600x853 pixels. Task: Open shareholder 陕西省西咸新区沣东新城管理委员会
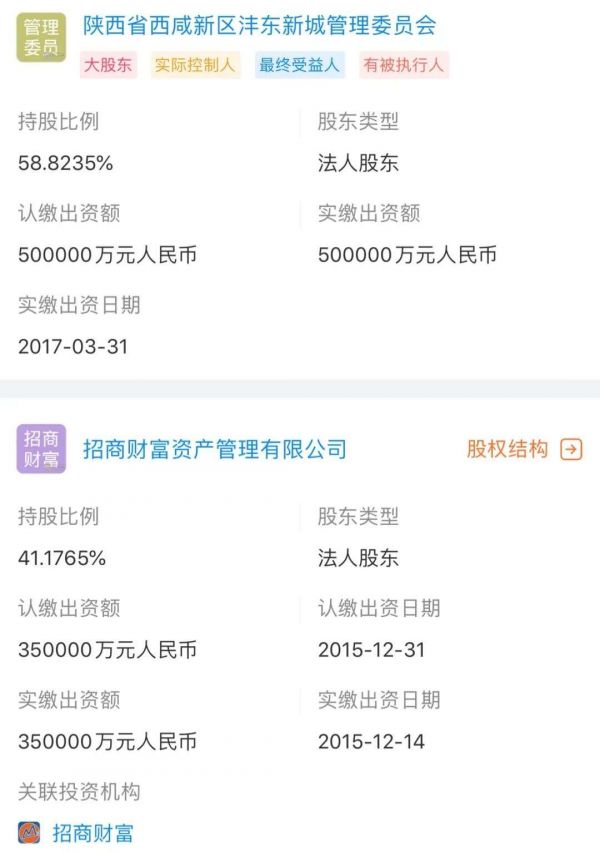pyautogui.click(x=260, y=26)
